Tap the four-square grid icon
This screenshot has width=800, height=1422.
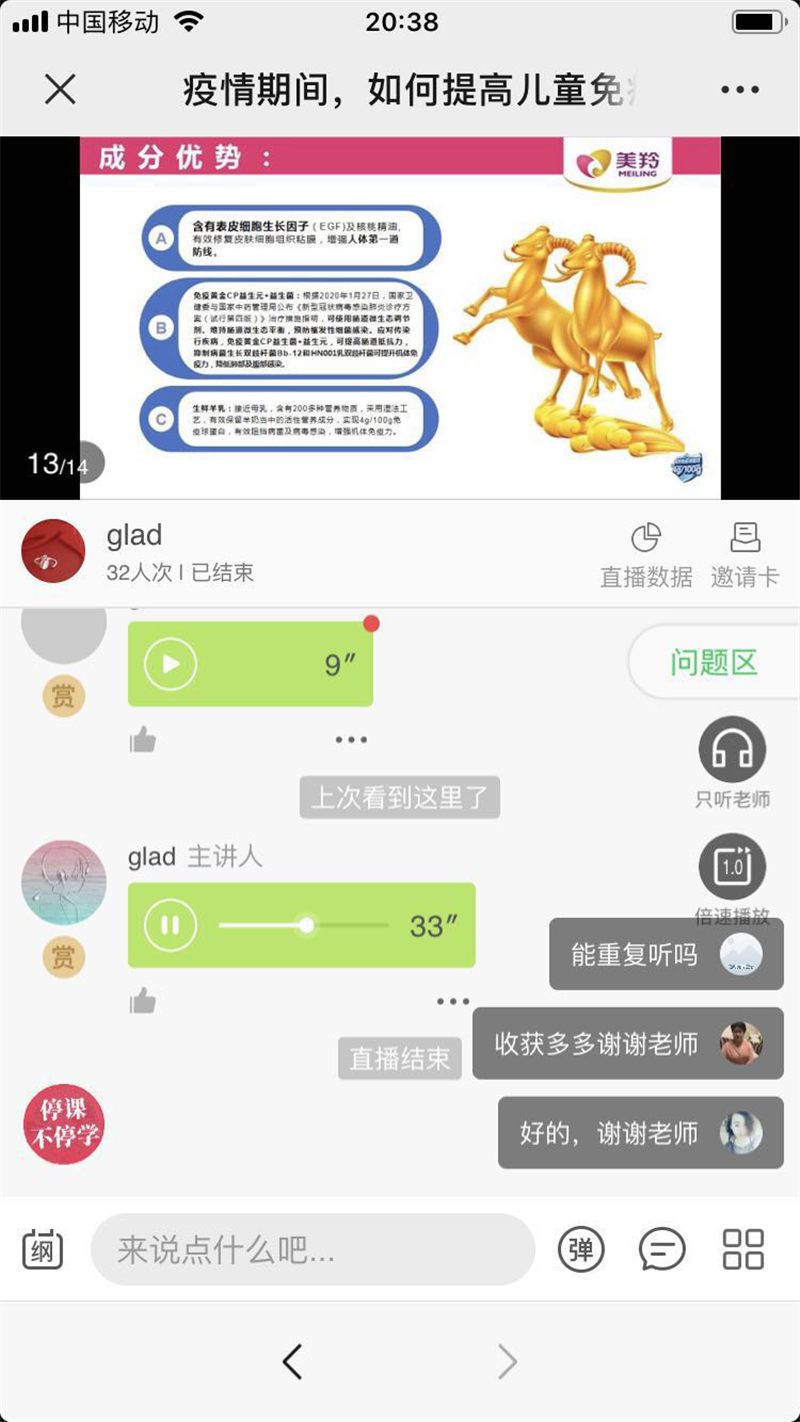(744, 1249)
